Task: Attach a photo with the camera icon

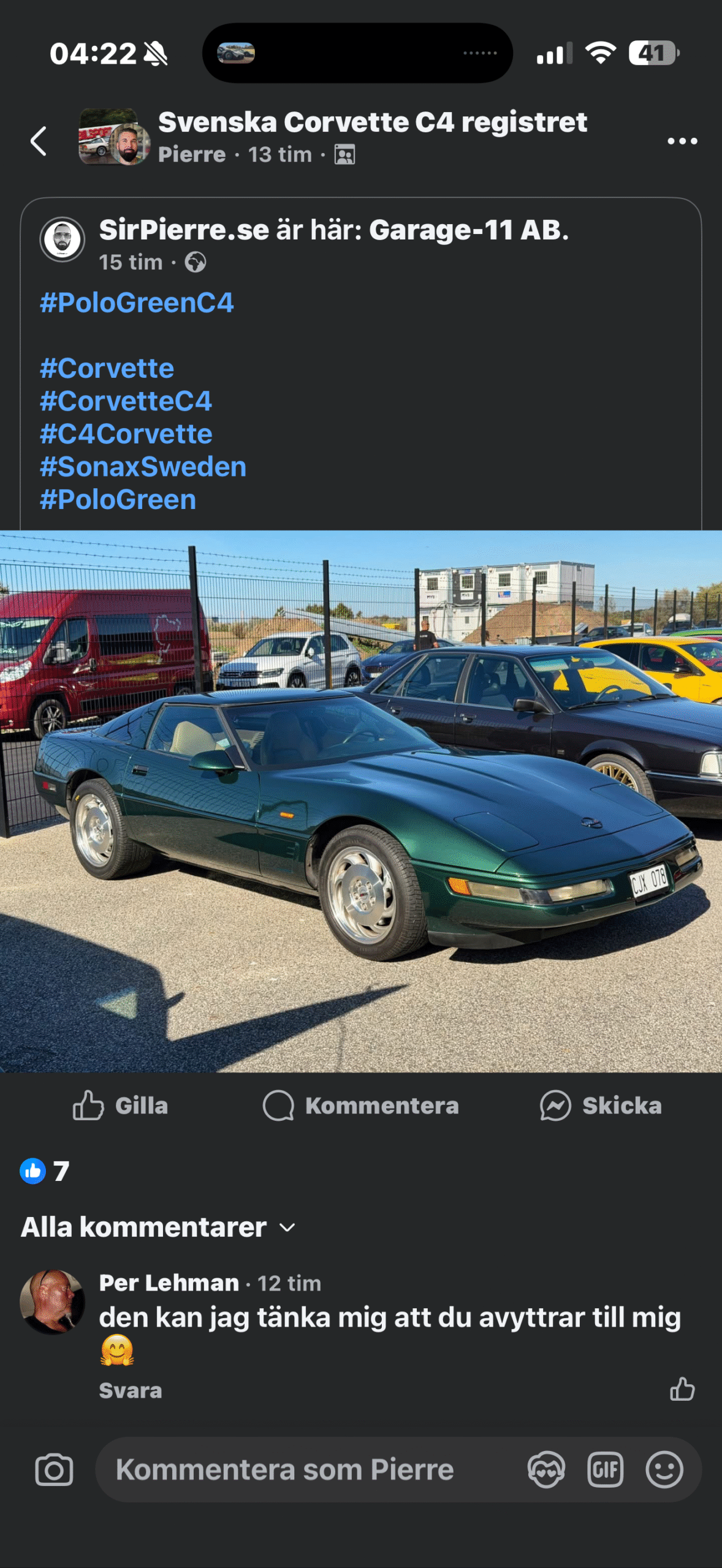Action: [54, 1469]
